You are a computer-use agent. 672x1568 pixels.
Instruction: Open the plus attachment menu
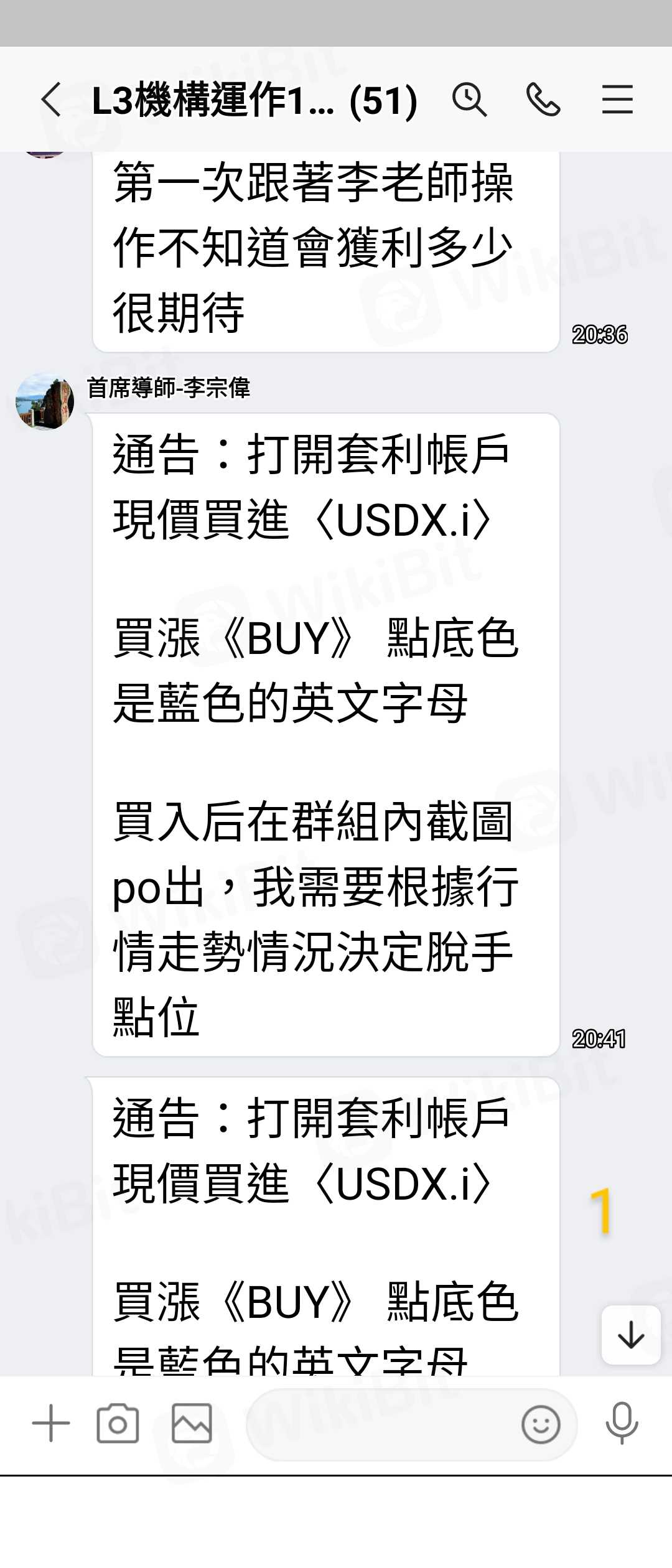(51, 1423)
